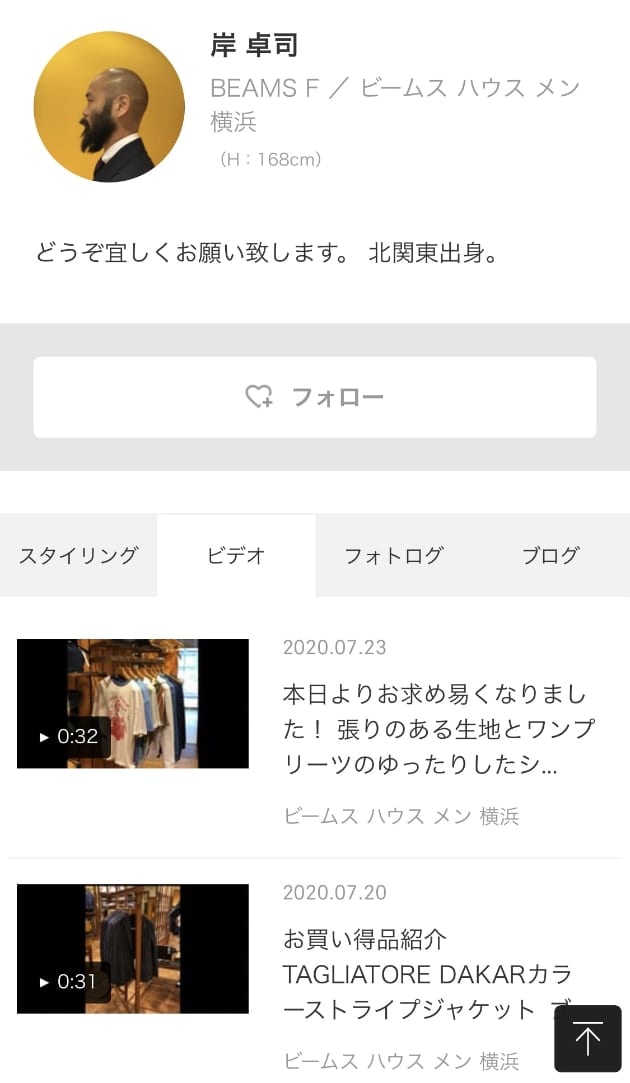
Task: Open the フォトログ tab
Action: click(x=393, y=556)
